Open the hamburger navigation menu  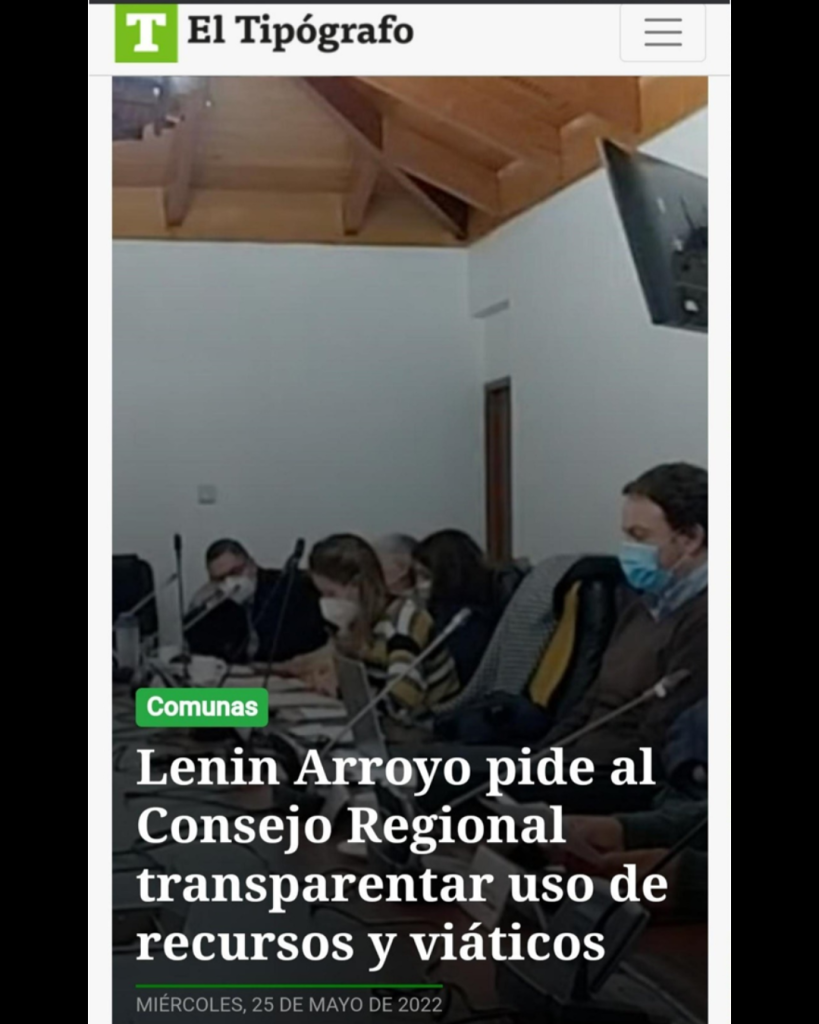point(662,33)
